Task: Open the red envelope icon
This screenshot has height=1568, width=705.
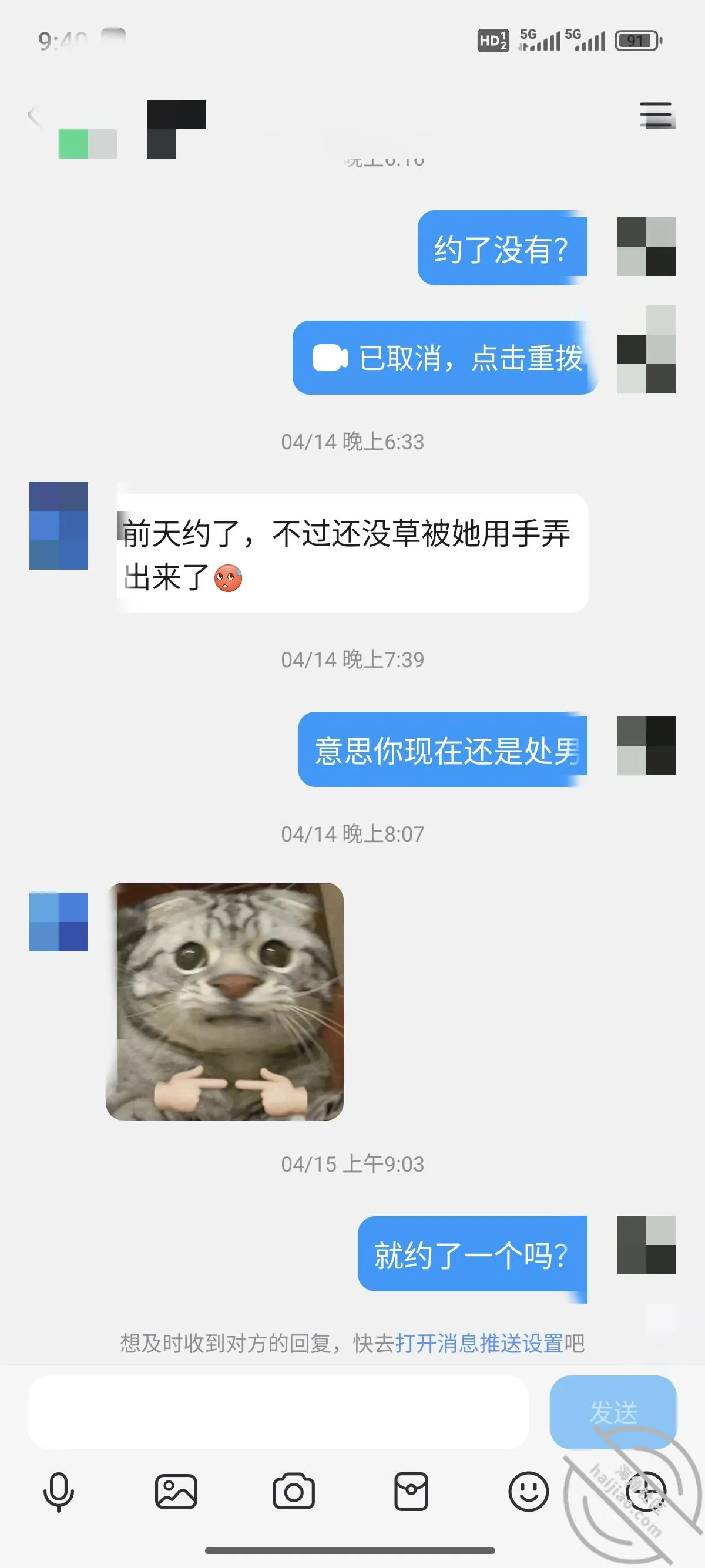Action: pos(411,1492)
